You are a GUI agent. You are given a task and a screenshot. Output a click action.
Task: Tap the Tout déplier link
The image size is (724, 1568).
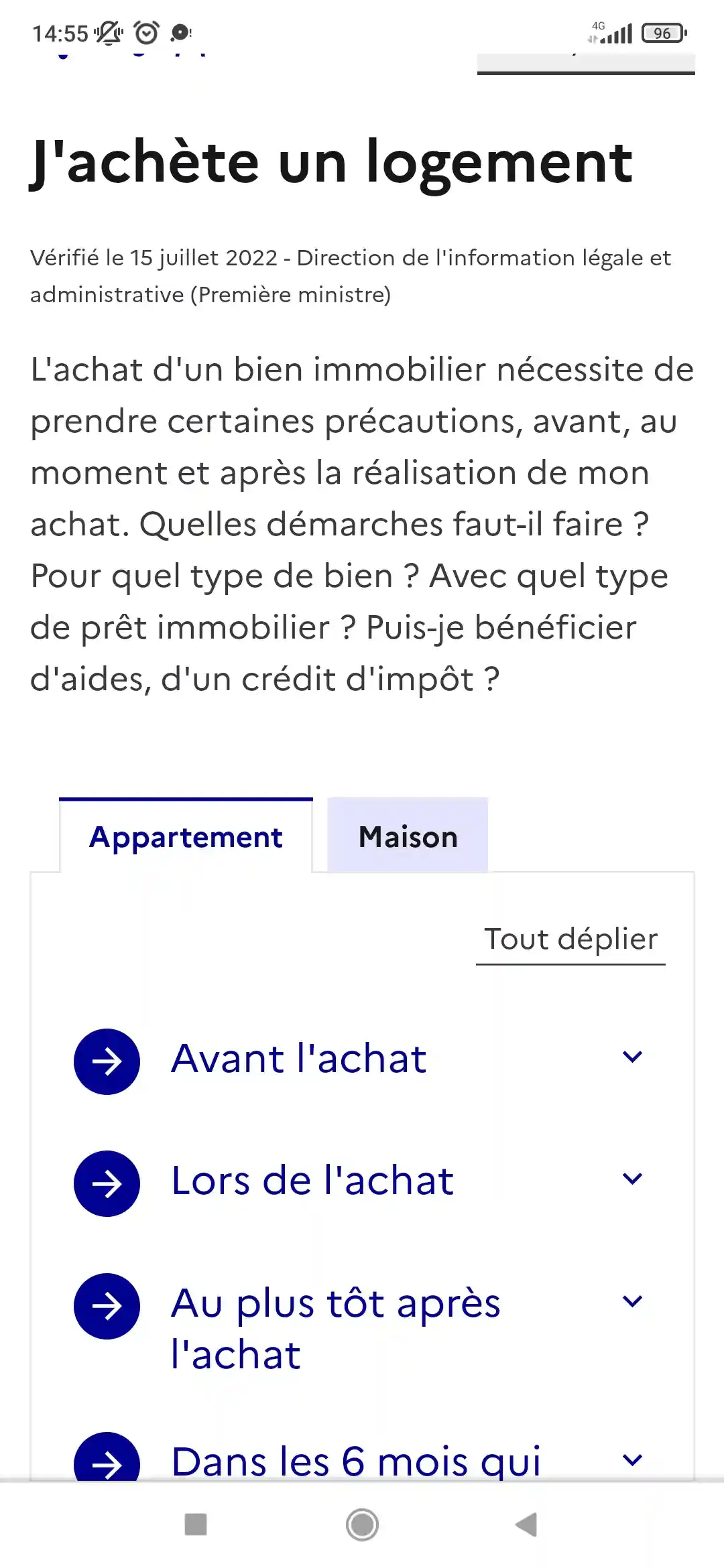click(x=570, y=939)
